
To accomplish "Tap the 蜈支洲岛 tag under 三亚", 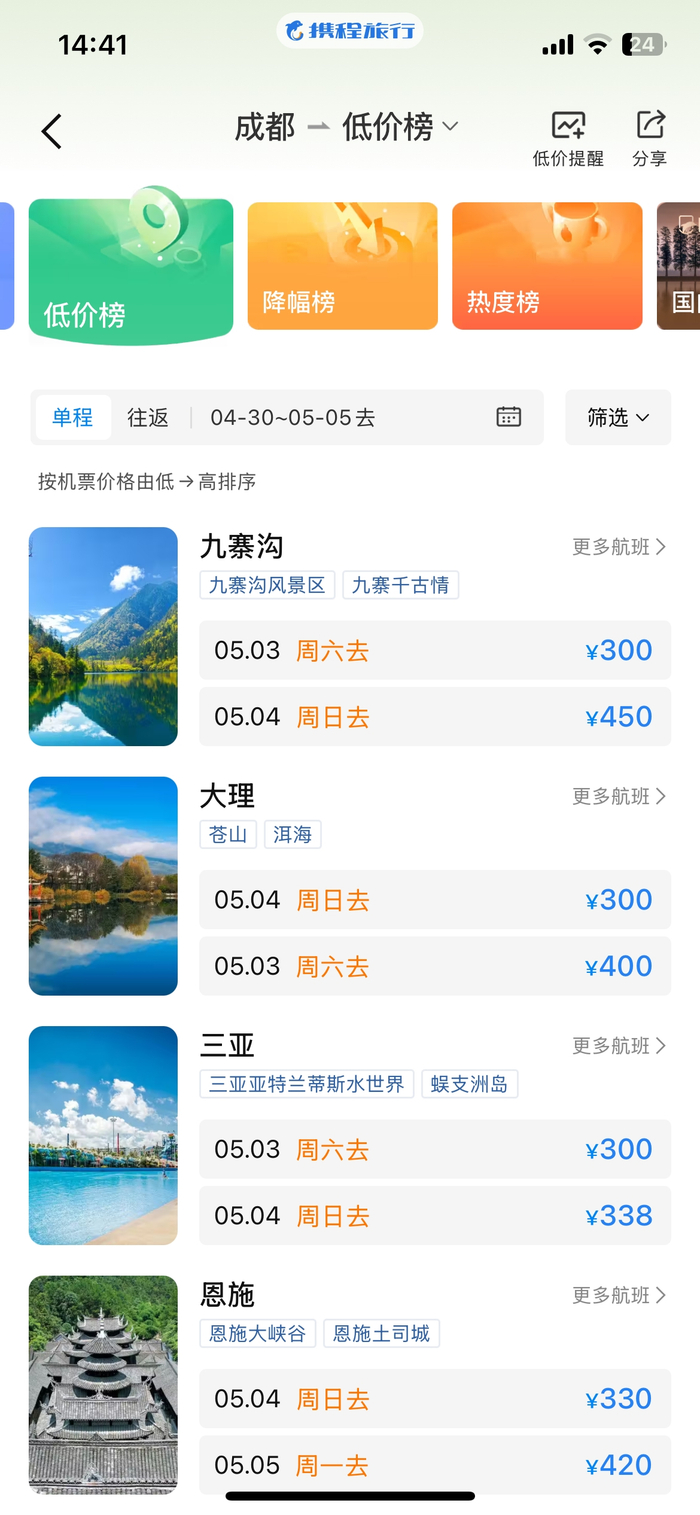I will click(x=470, y=1084).
